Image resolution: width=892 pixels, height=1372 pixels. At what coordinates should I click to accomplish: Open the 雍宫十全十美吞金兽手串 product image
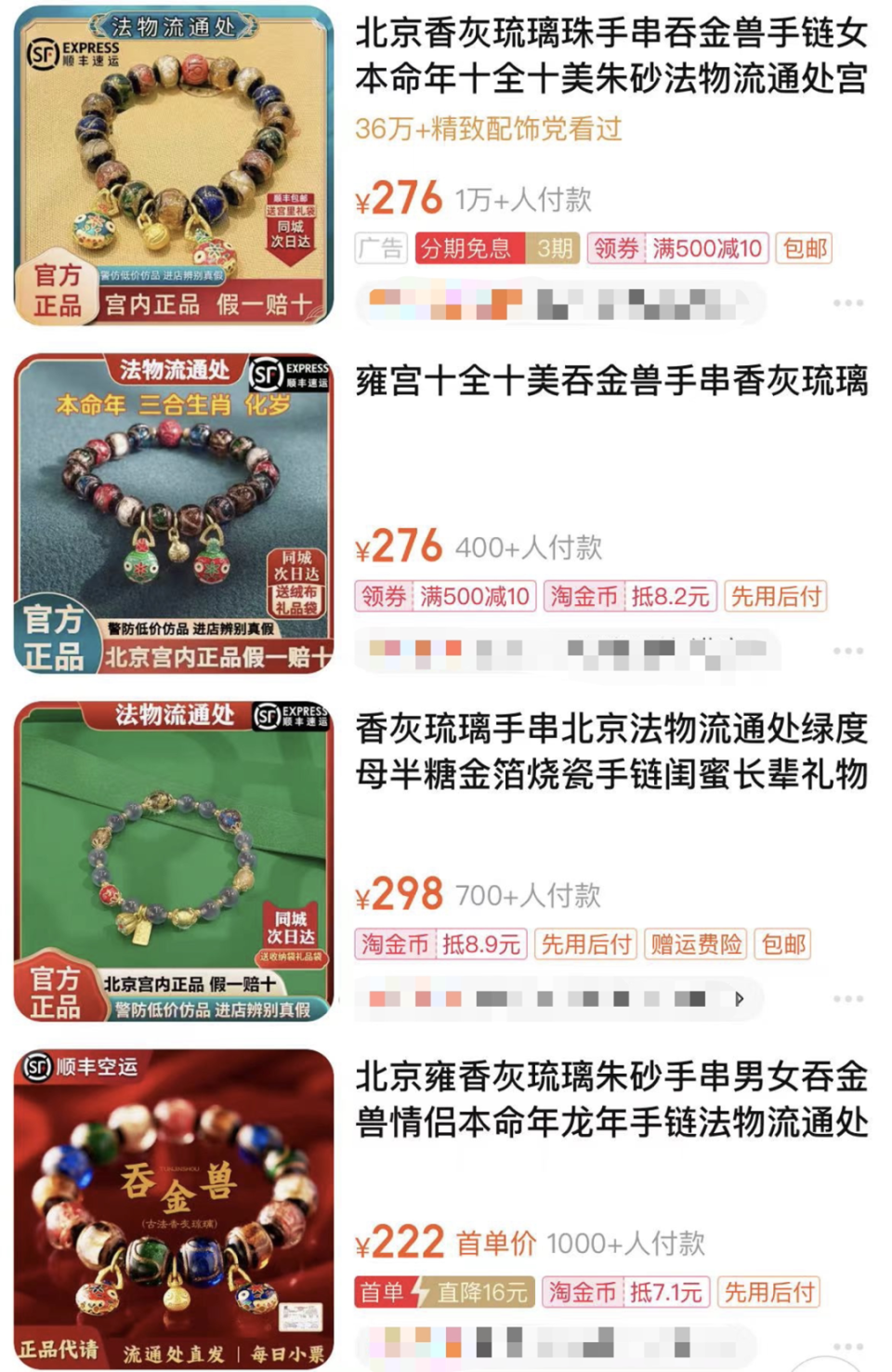coord(174,513)
